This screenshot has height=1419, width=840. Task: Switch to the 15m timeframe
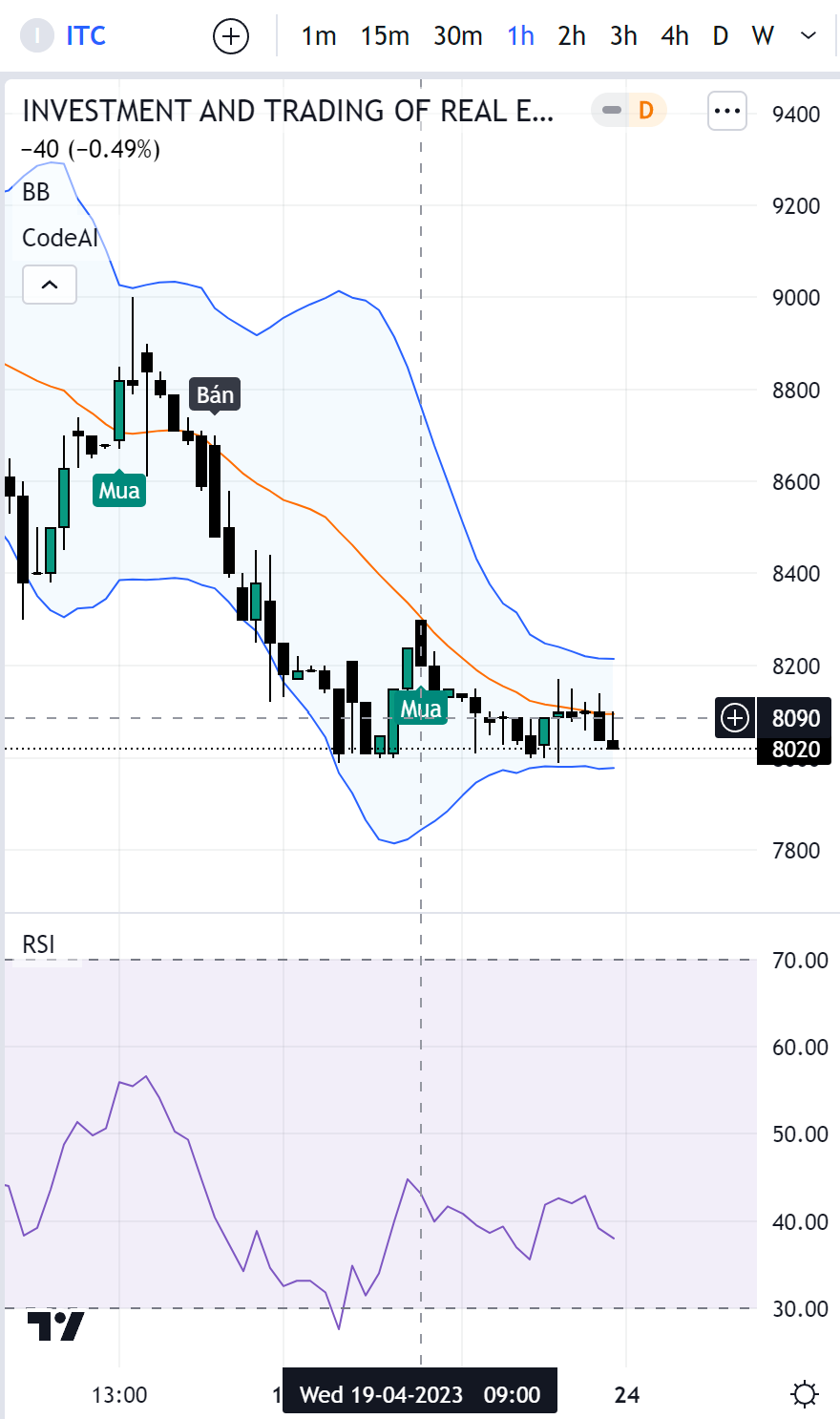coord(385,36)
